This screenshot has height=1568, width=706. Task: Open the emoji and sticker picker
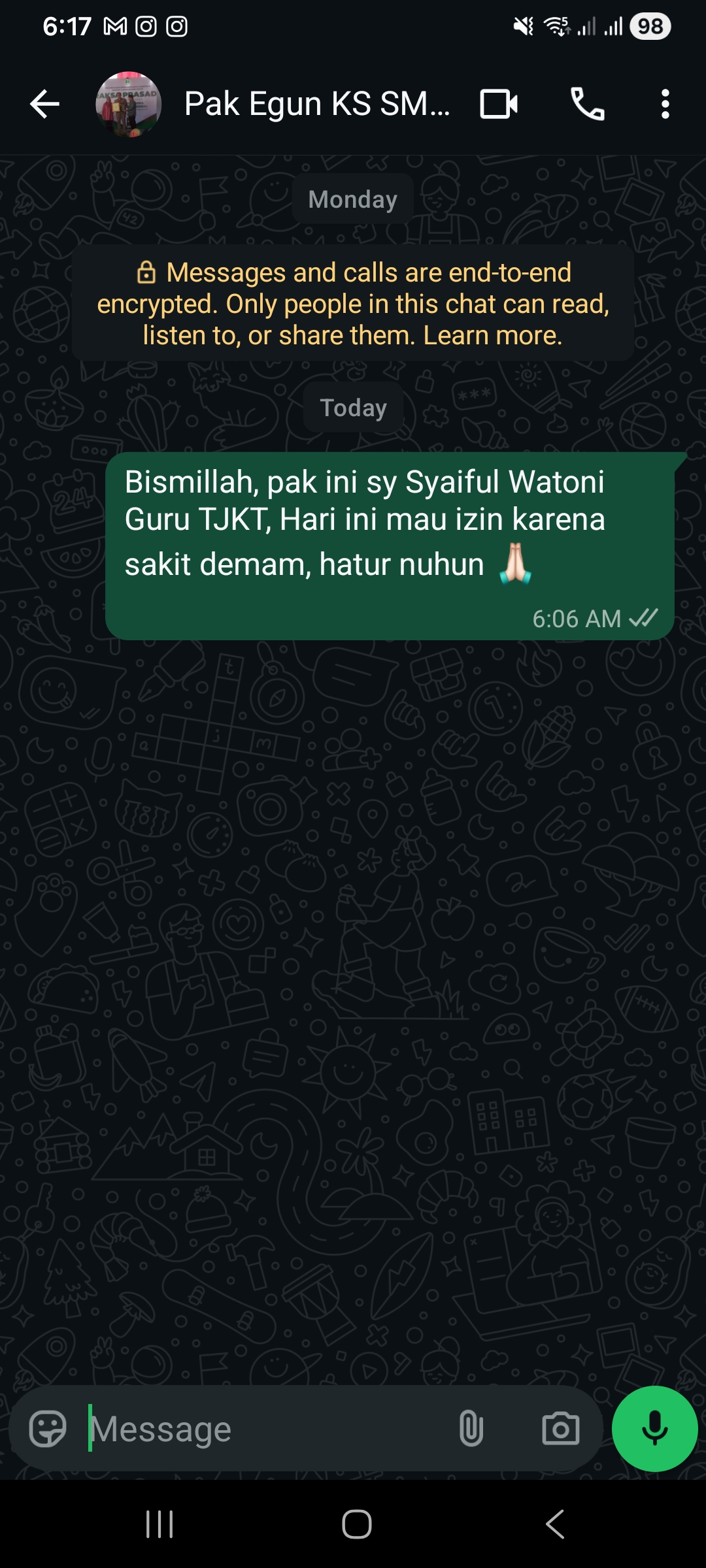point(48,1429)
